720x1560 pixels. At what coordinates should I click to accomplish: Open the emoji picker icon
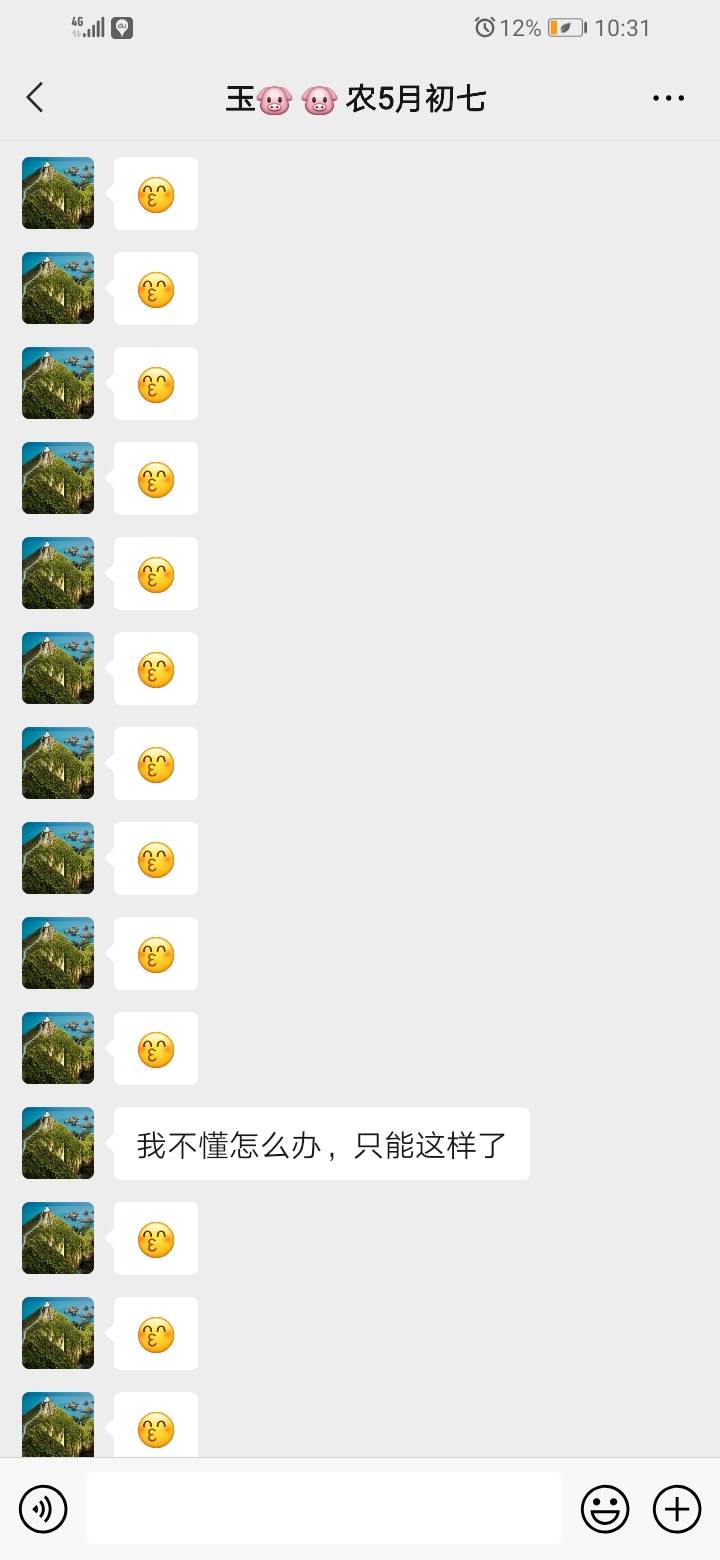(607, 1508)
